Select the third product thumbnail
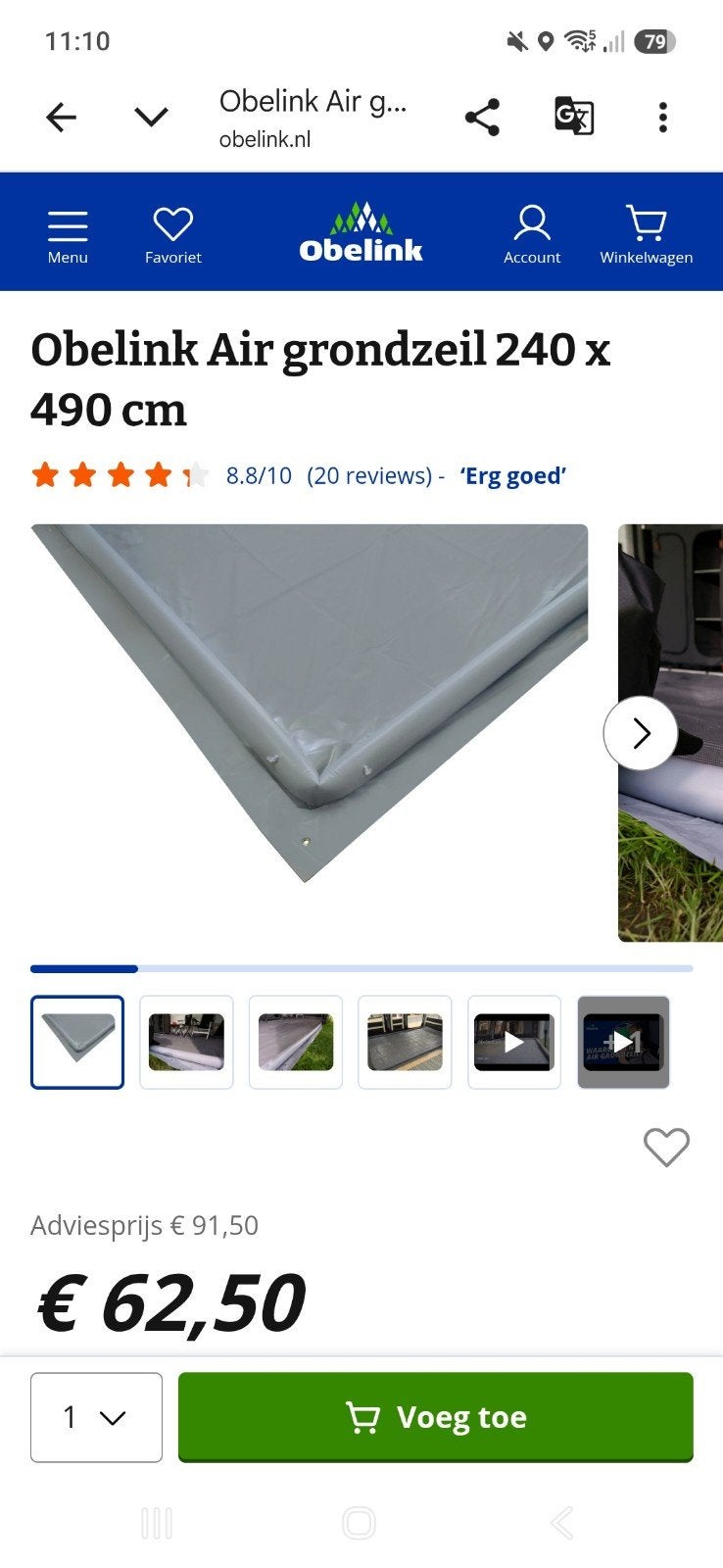This screenshot has height=1568, width=723. coord(296,1043)
